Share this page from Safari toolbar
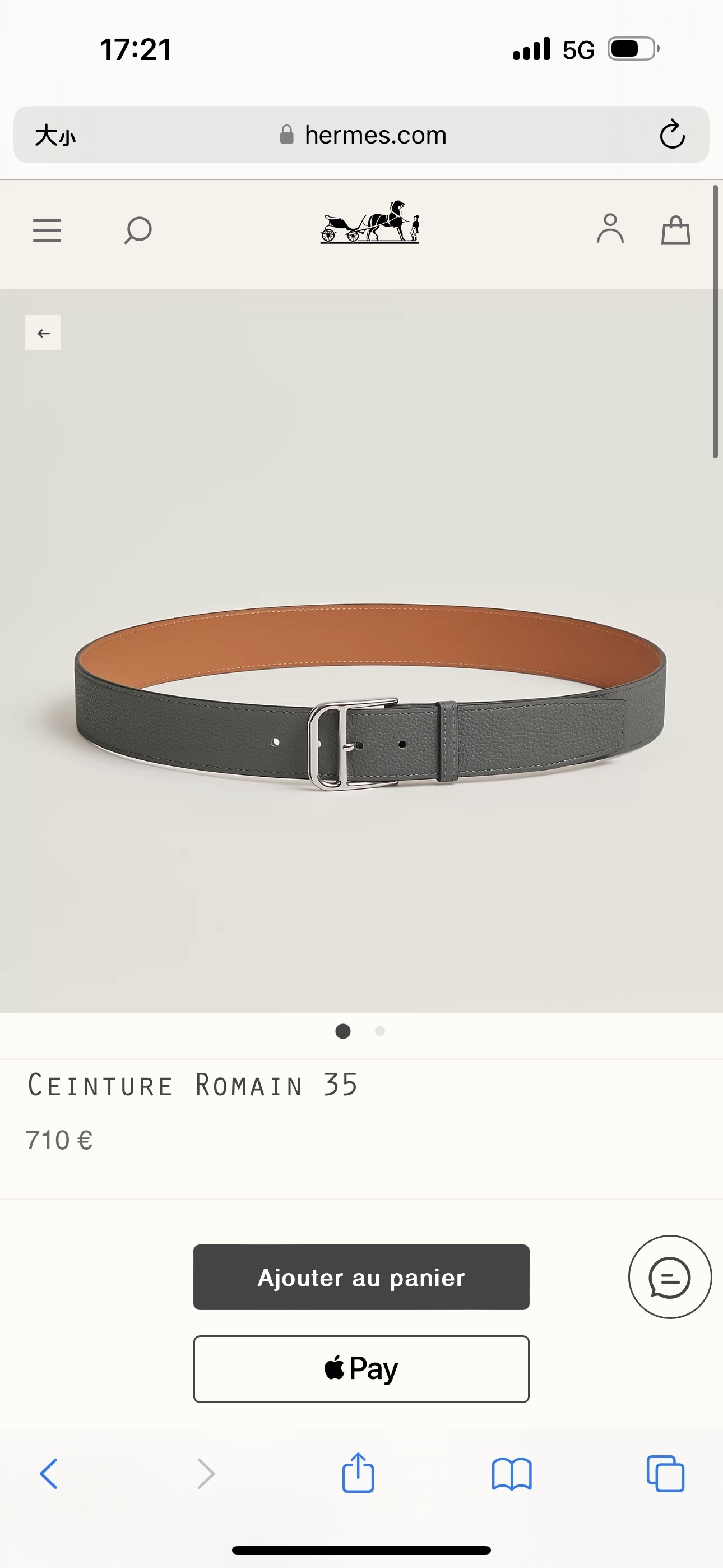723x1568 pixels. 358,1473
